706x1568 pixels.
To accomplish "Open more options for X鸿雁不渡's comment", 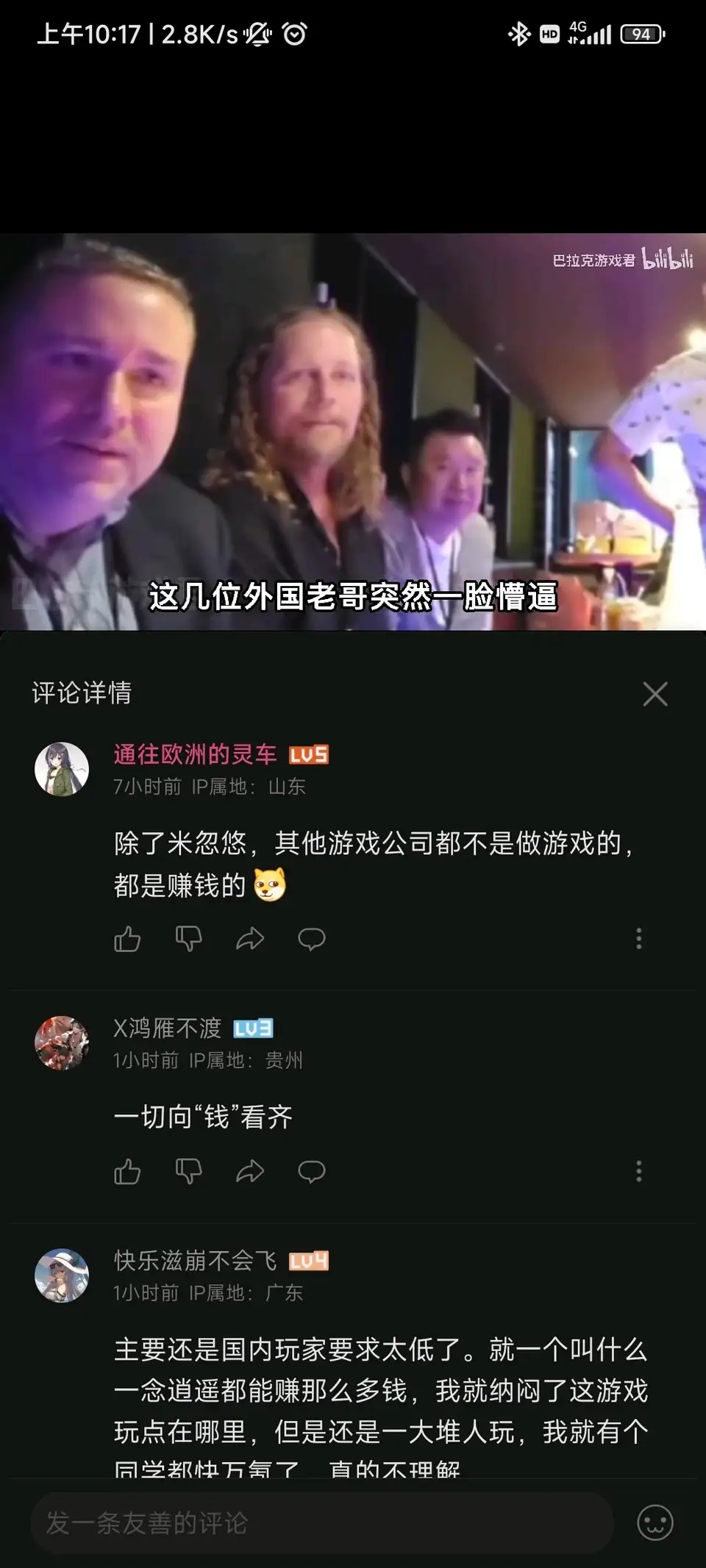I will pos(638,1171).
